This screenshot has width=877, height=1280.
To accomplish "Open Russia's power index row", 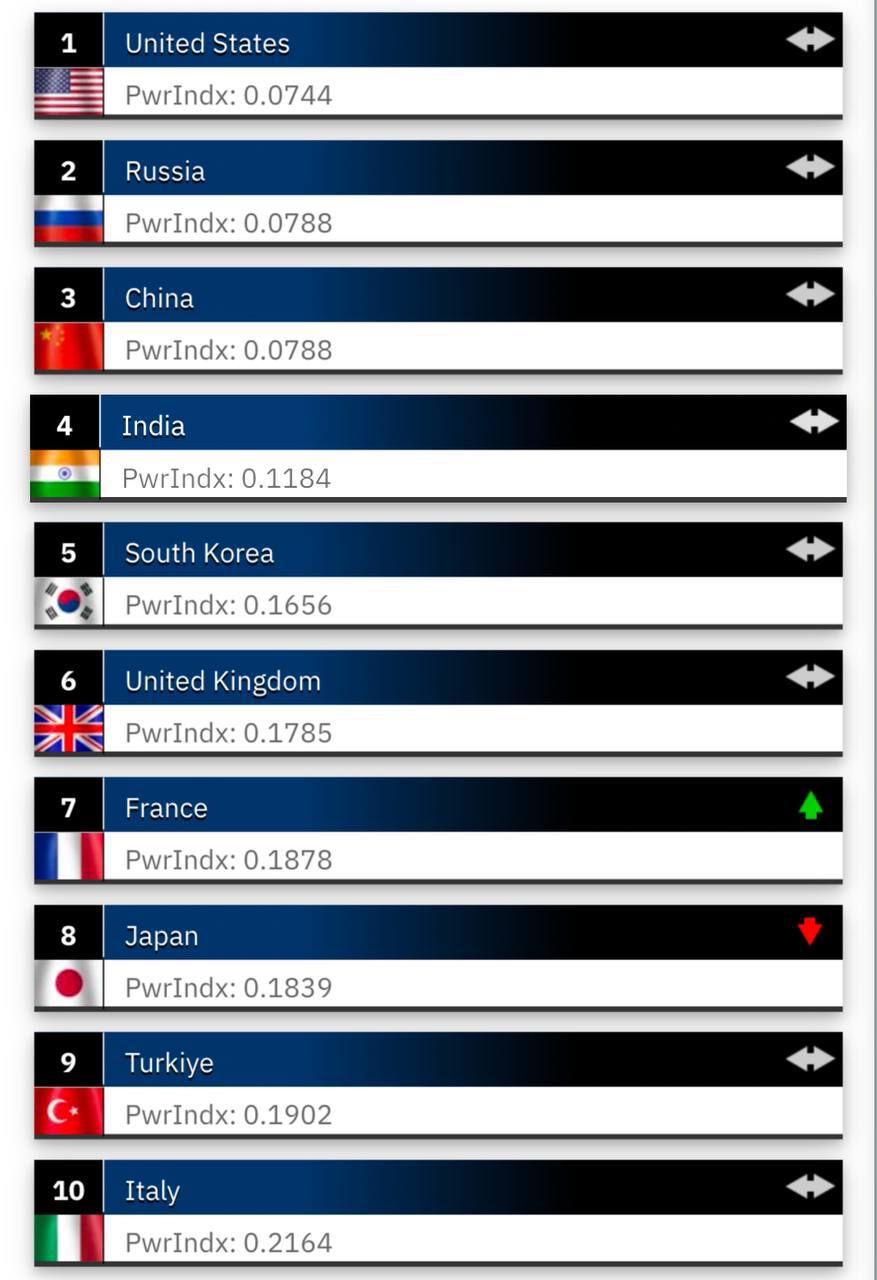I will [438, 193].
